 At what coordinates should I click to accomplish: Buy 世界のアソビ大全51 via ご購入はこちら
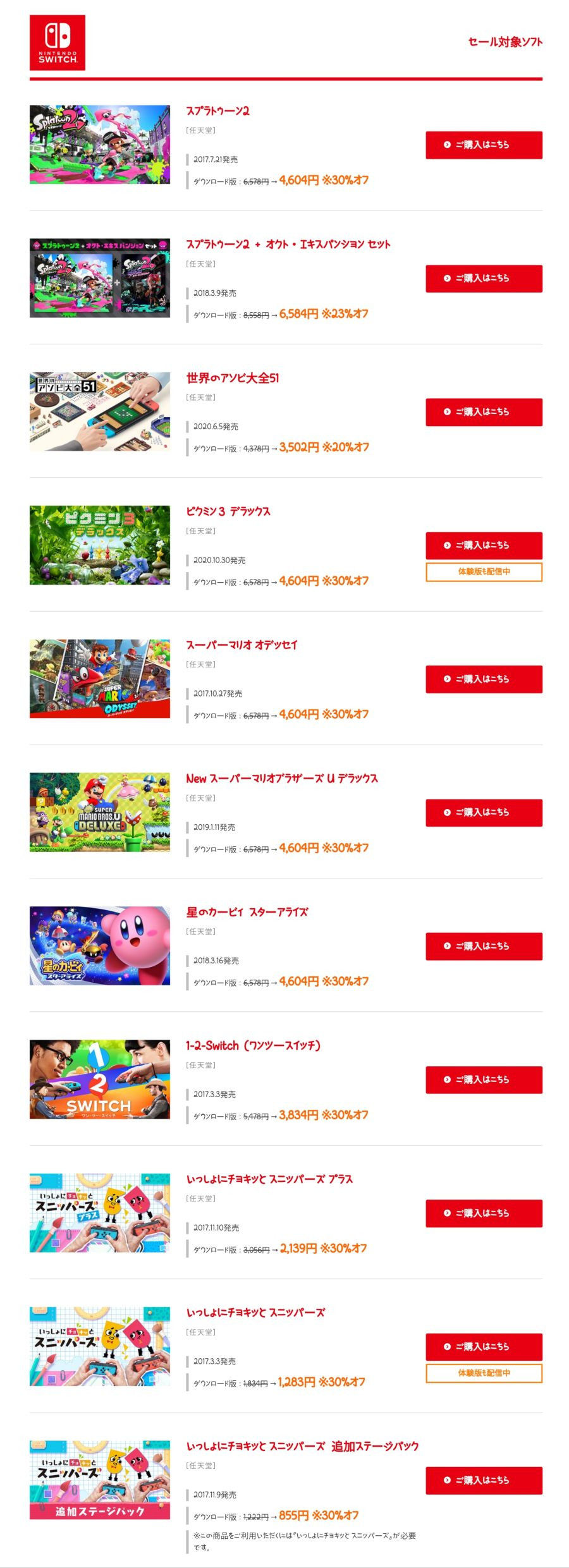click(x=484, y=412)
